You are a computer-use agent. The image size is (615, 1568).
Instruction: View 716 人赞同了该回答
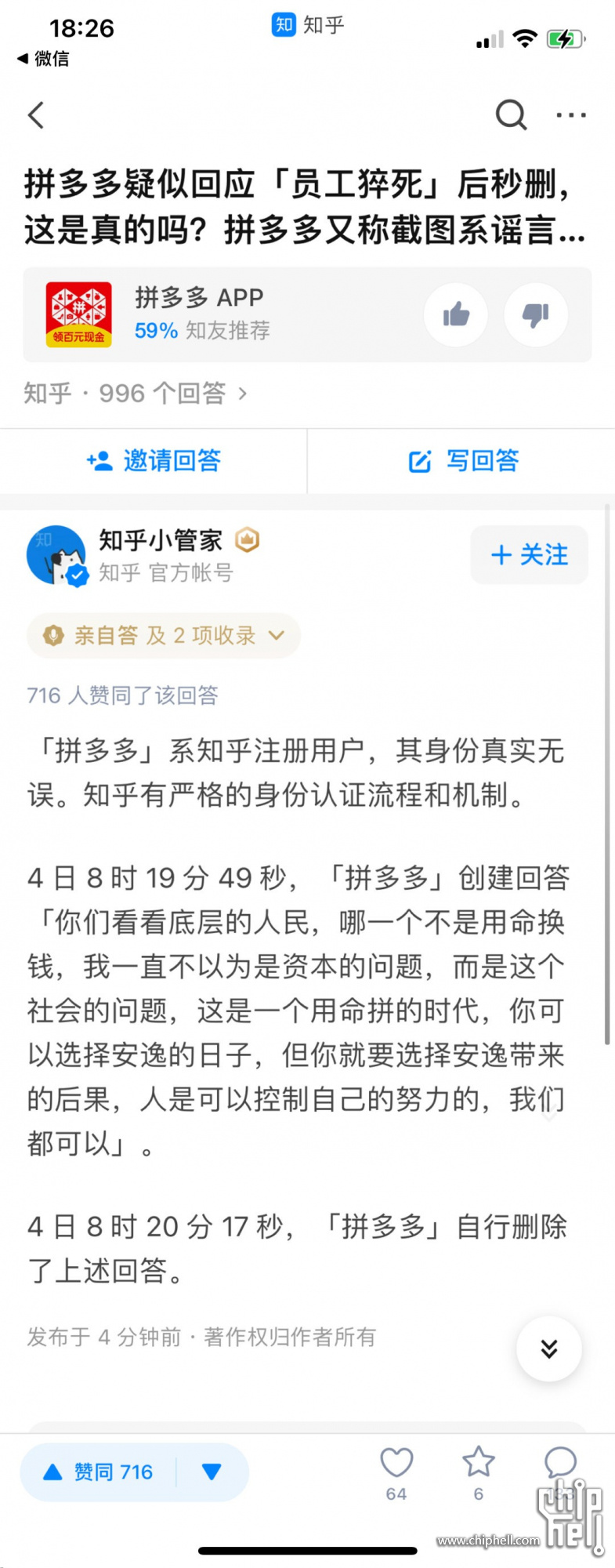[122, 695]
